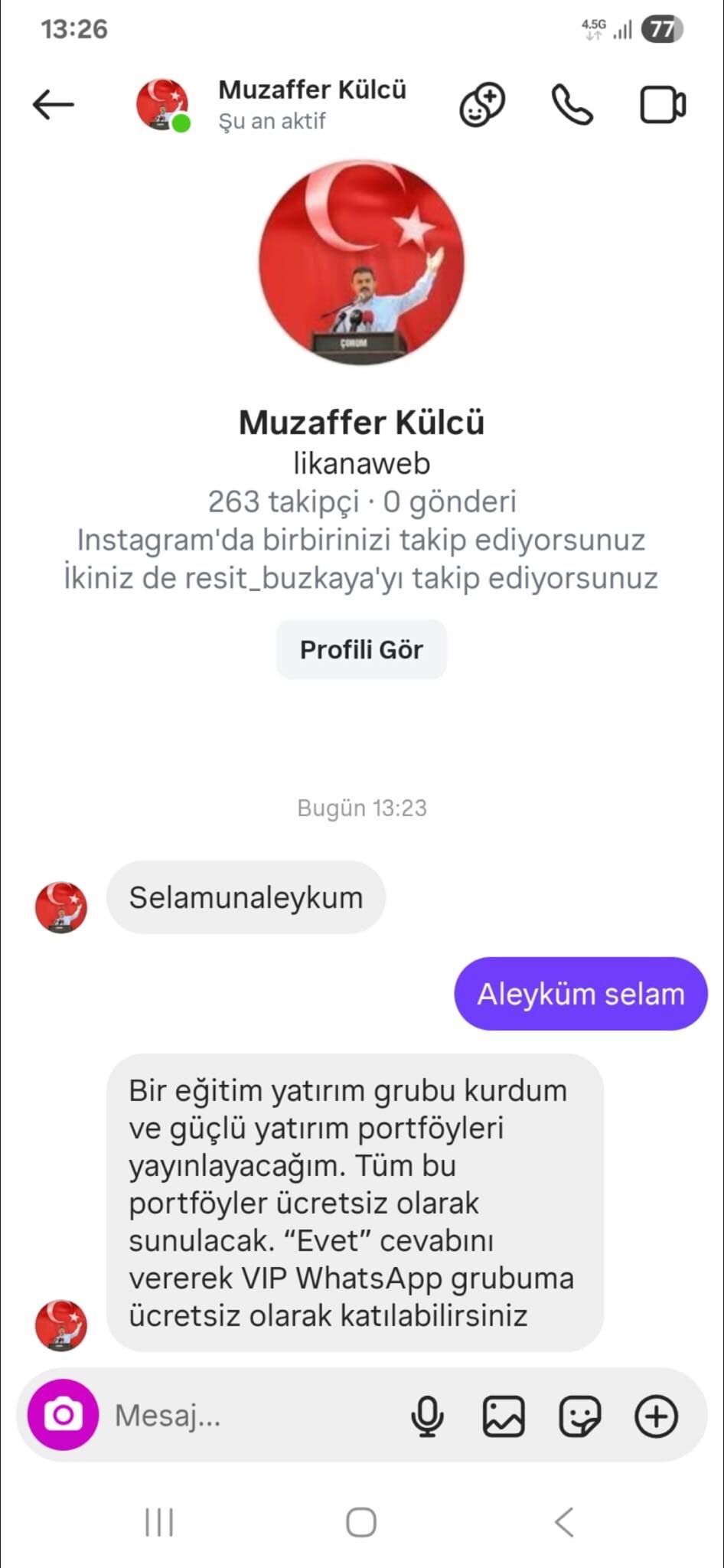Open recent apps from navigation bar
The image size is (724, 1568).
click(x=159, y=1522)
